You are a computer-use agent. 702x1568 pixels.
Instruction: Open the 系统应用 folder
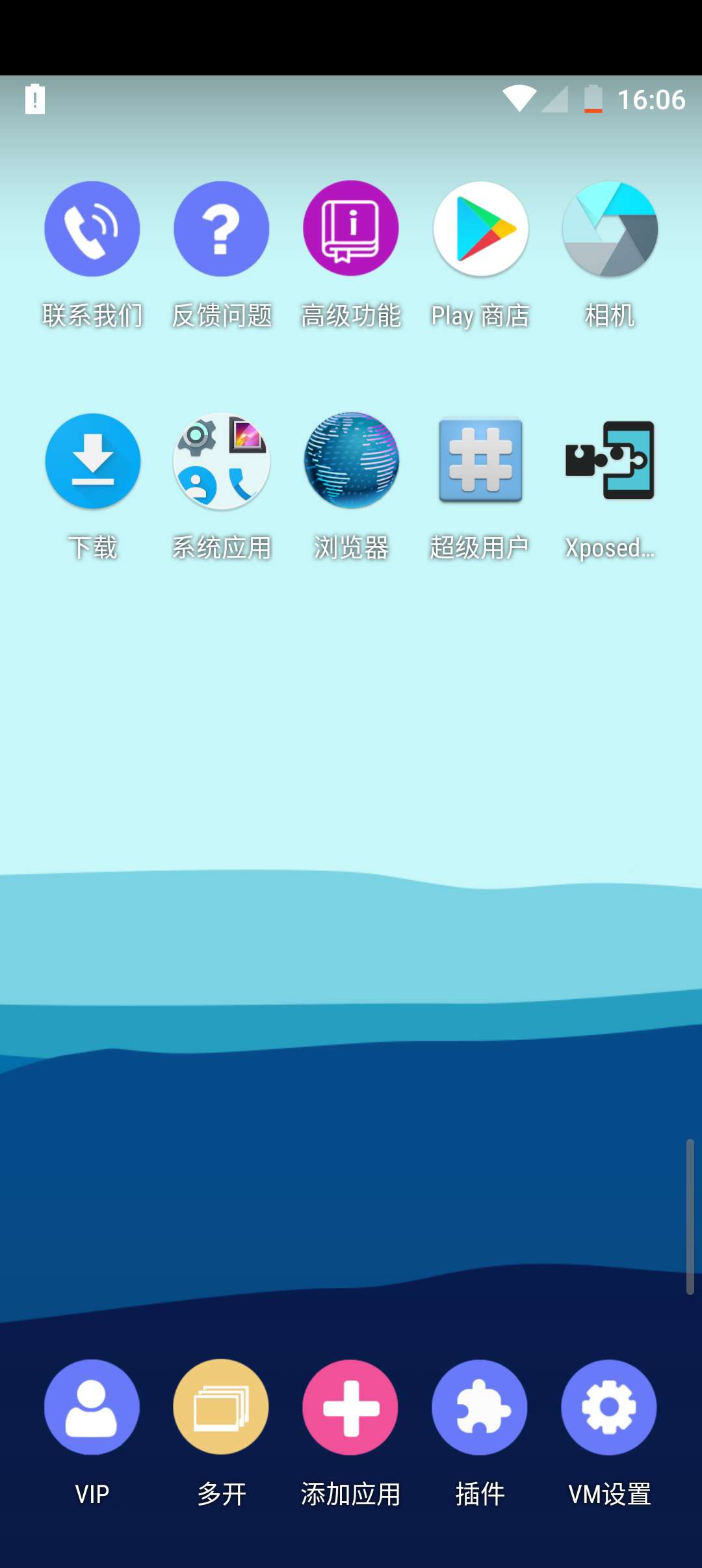click(x=221, y=461)
